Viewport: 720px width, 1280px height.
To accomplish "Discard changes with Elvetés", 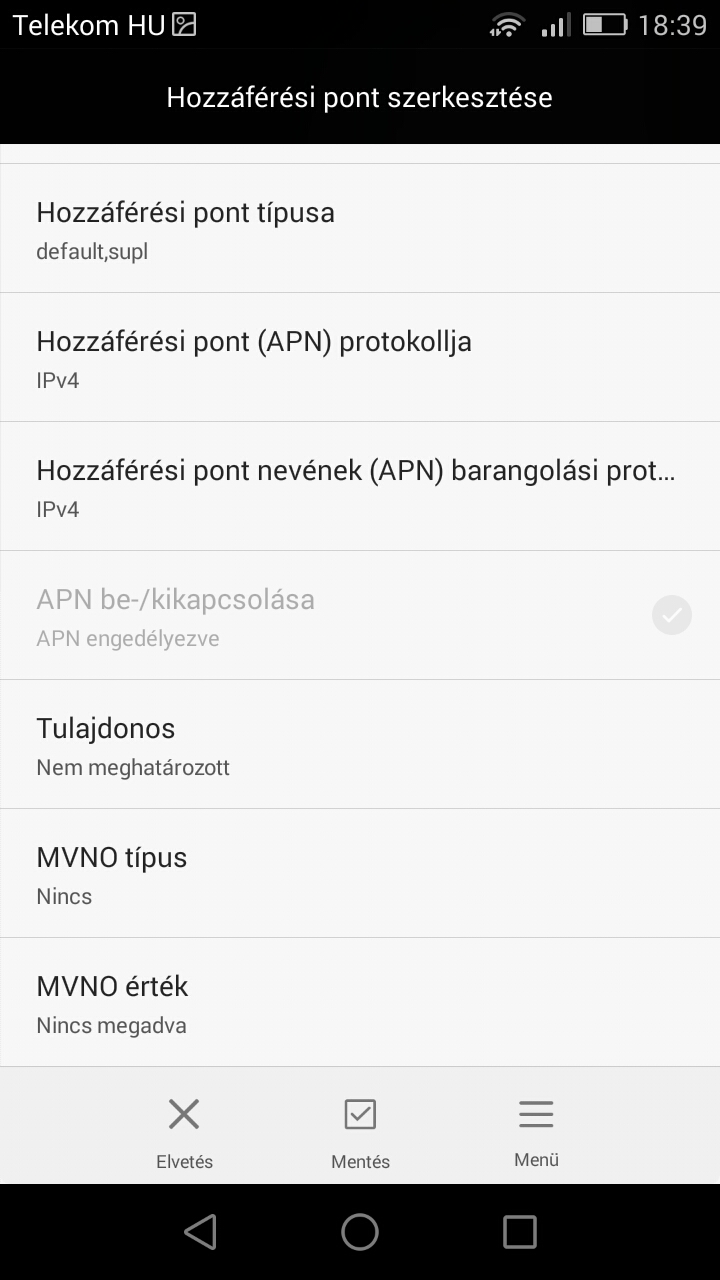I will (184, 1132).
